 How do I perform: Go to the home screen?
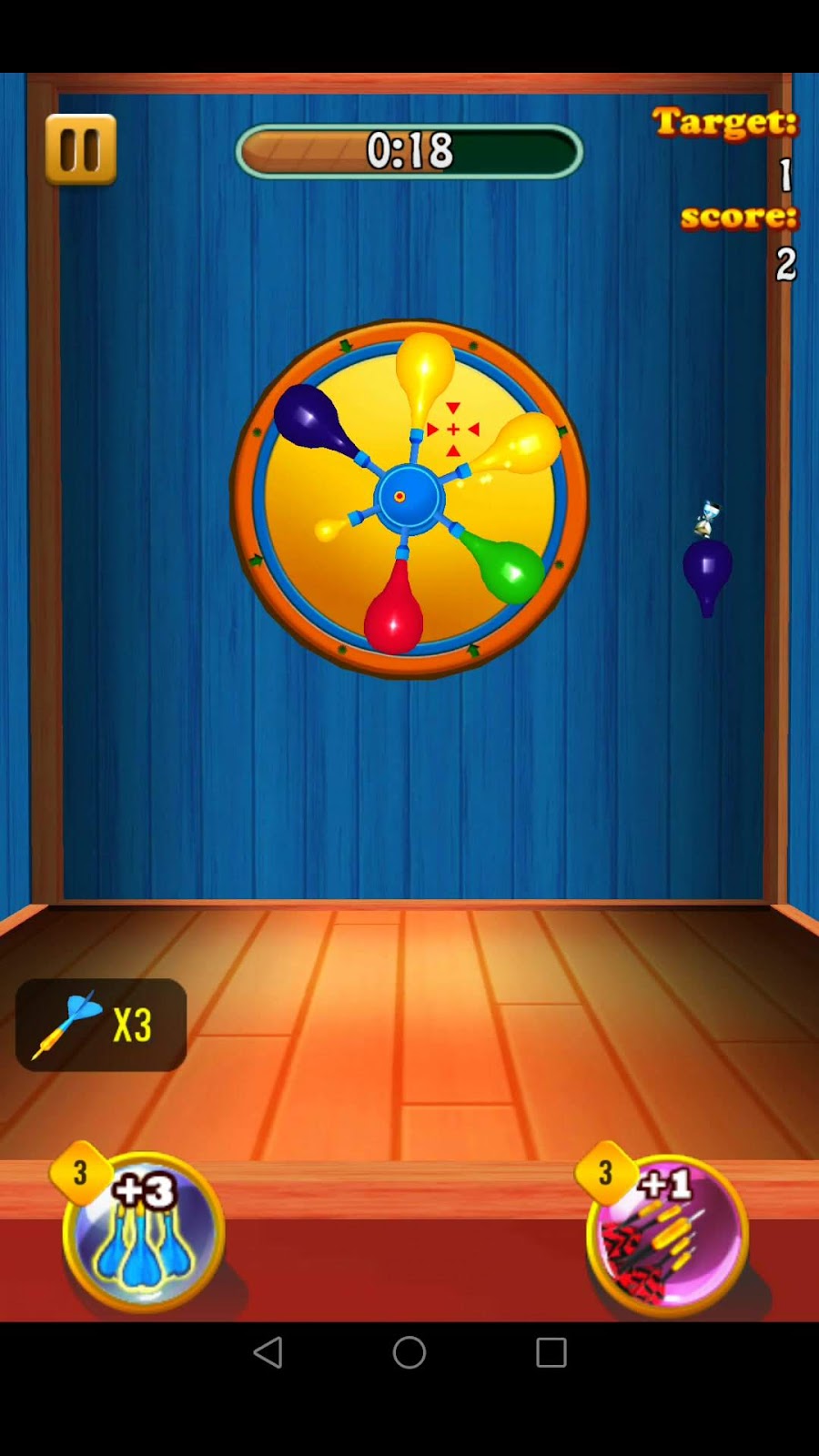click(409, 1352)
